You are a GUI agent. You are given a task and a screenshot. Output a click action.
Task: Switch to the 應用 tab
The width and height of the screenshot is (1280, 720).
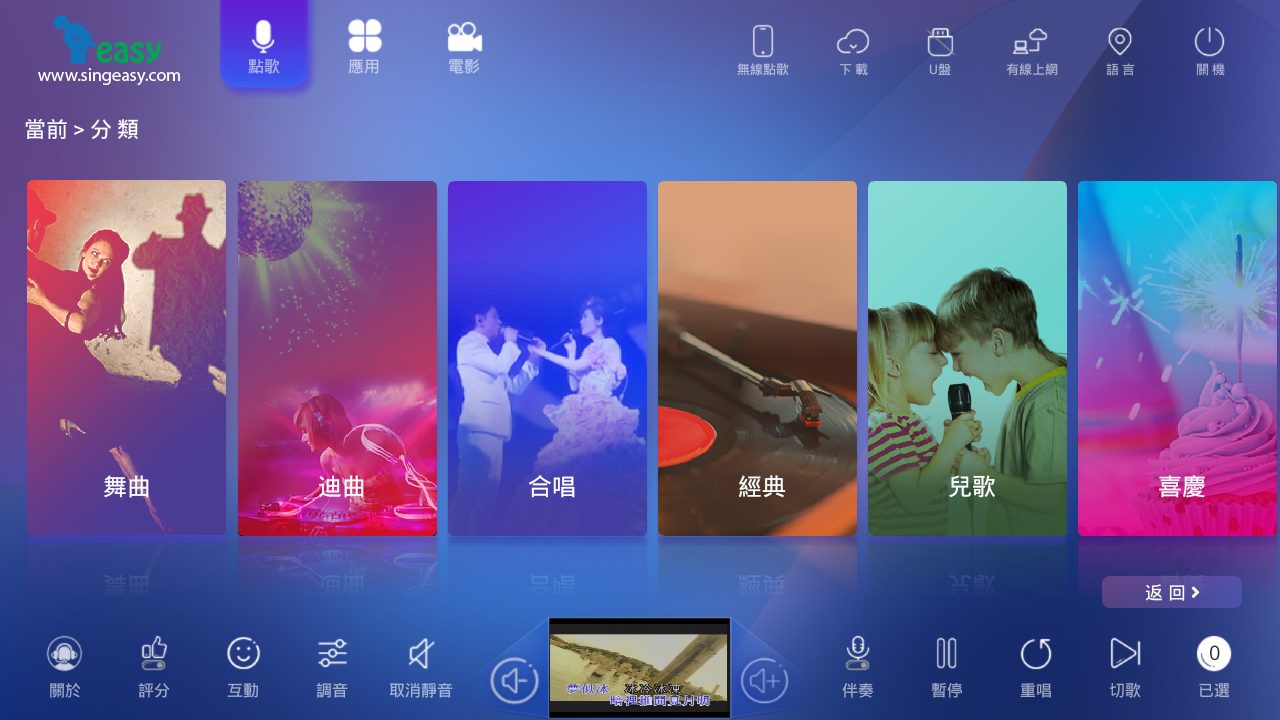(x=364, y=47)
